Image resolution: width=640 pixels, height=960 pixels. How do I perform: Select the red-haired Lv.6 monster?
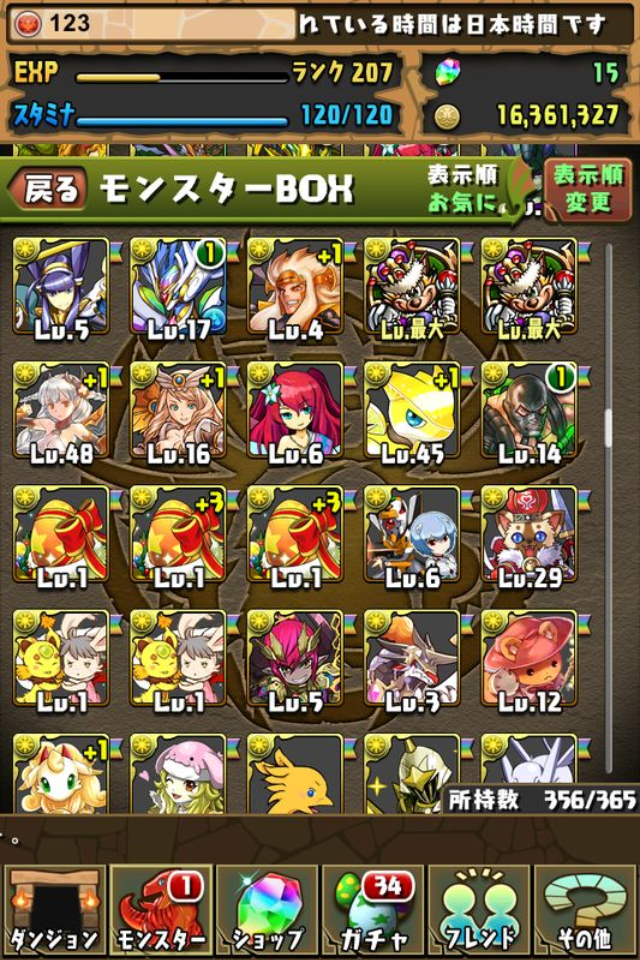pos(295,408)
